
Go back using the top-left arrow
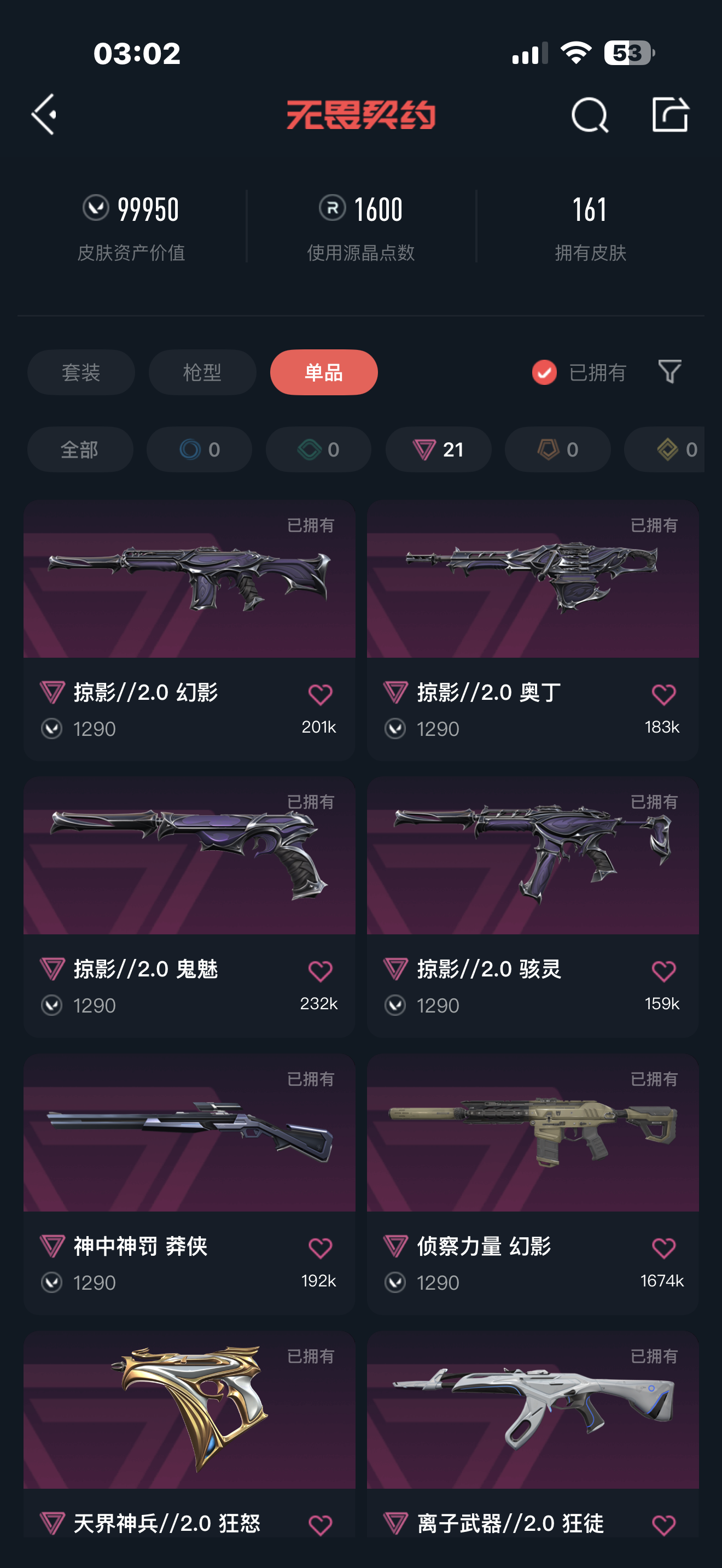[44, 114]
